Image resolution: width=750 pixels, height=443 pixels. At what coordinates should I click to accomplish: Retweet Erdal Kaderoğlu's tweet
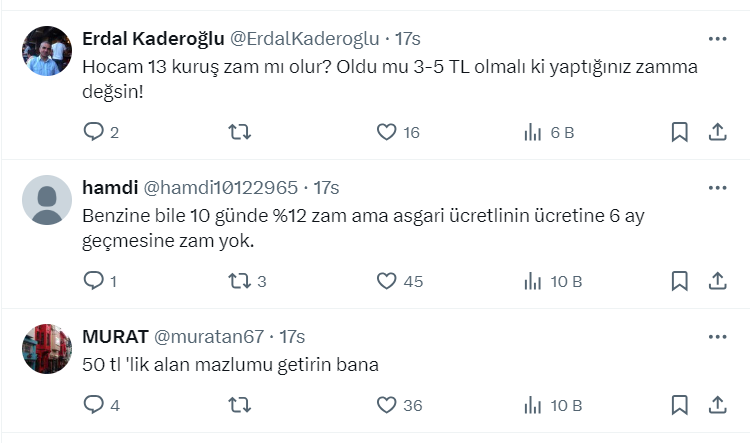(240, 132)
